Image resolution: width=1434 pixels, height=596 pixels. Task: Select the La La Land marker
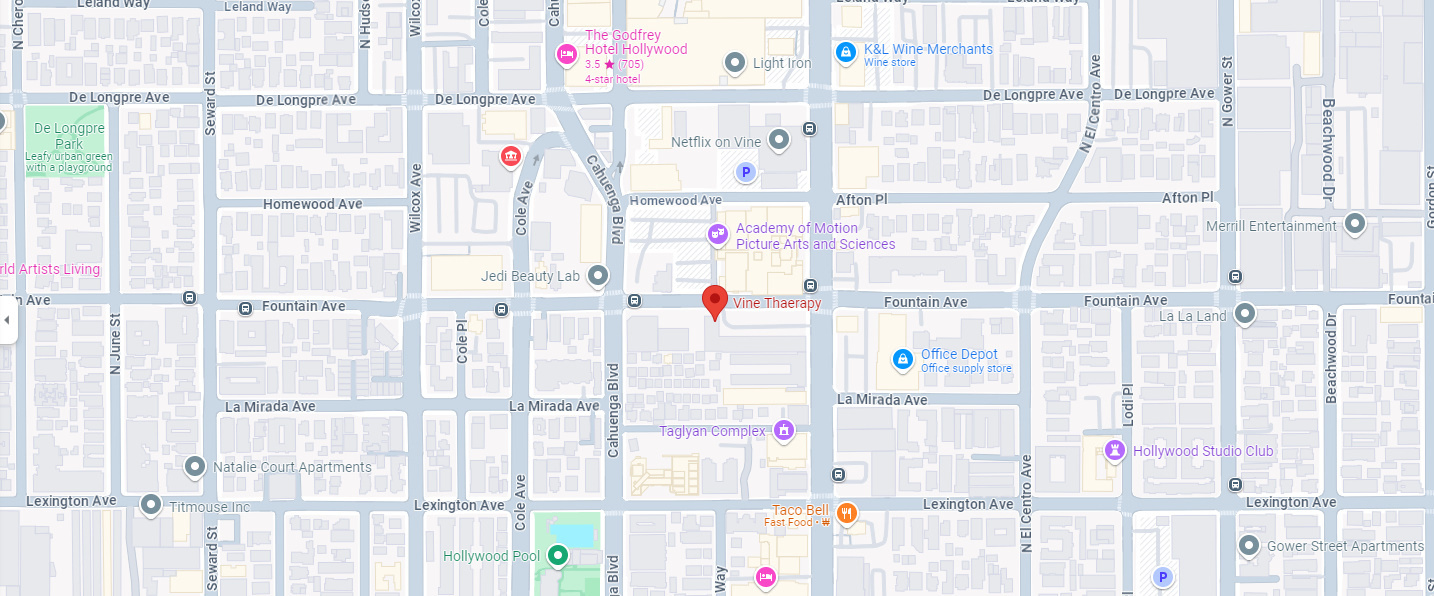1245,315
